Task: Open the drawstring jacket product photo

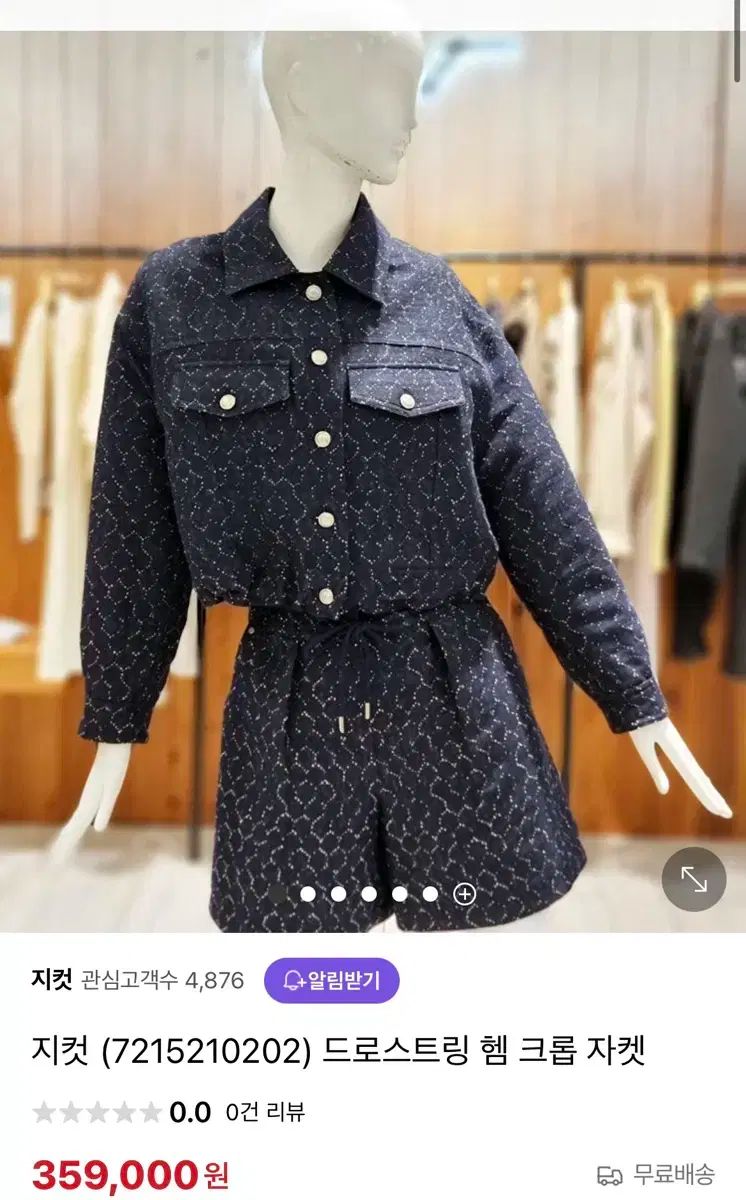Action: pyautogui.click(x=372, y=480)
